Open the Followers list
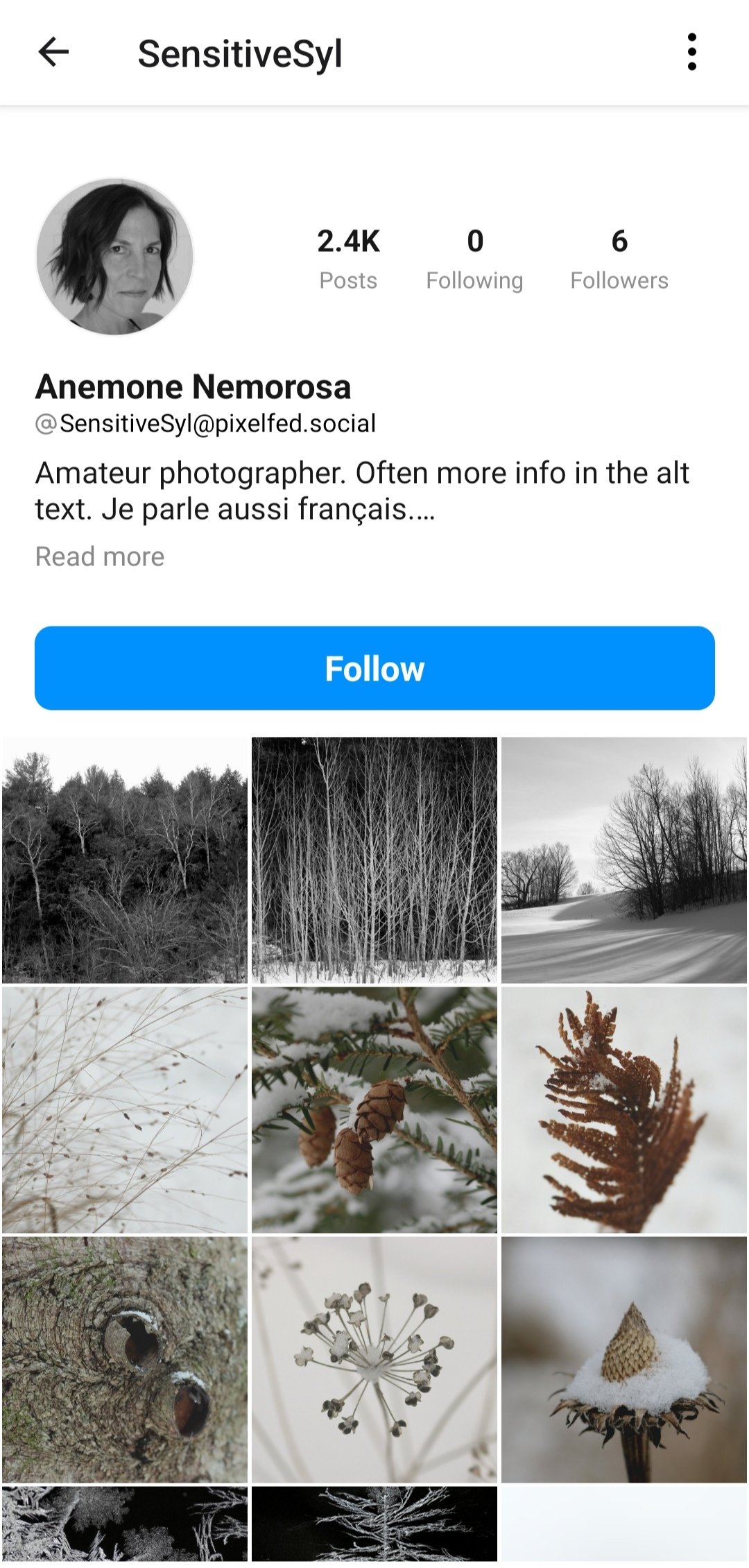 619,259
